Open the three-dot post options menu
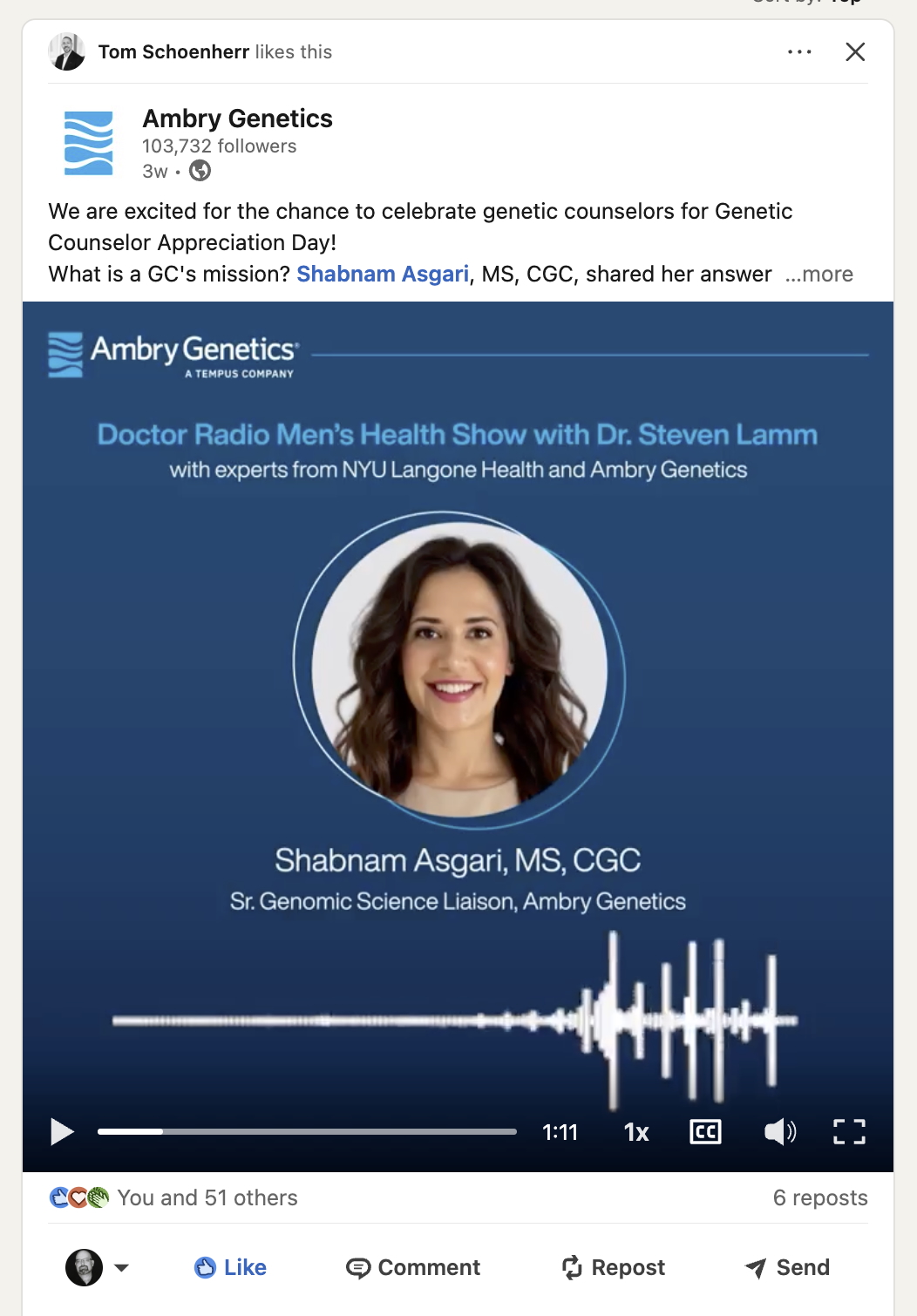917x1316 pixels. [x=799, y=52]
